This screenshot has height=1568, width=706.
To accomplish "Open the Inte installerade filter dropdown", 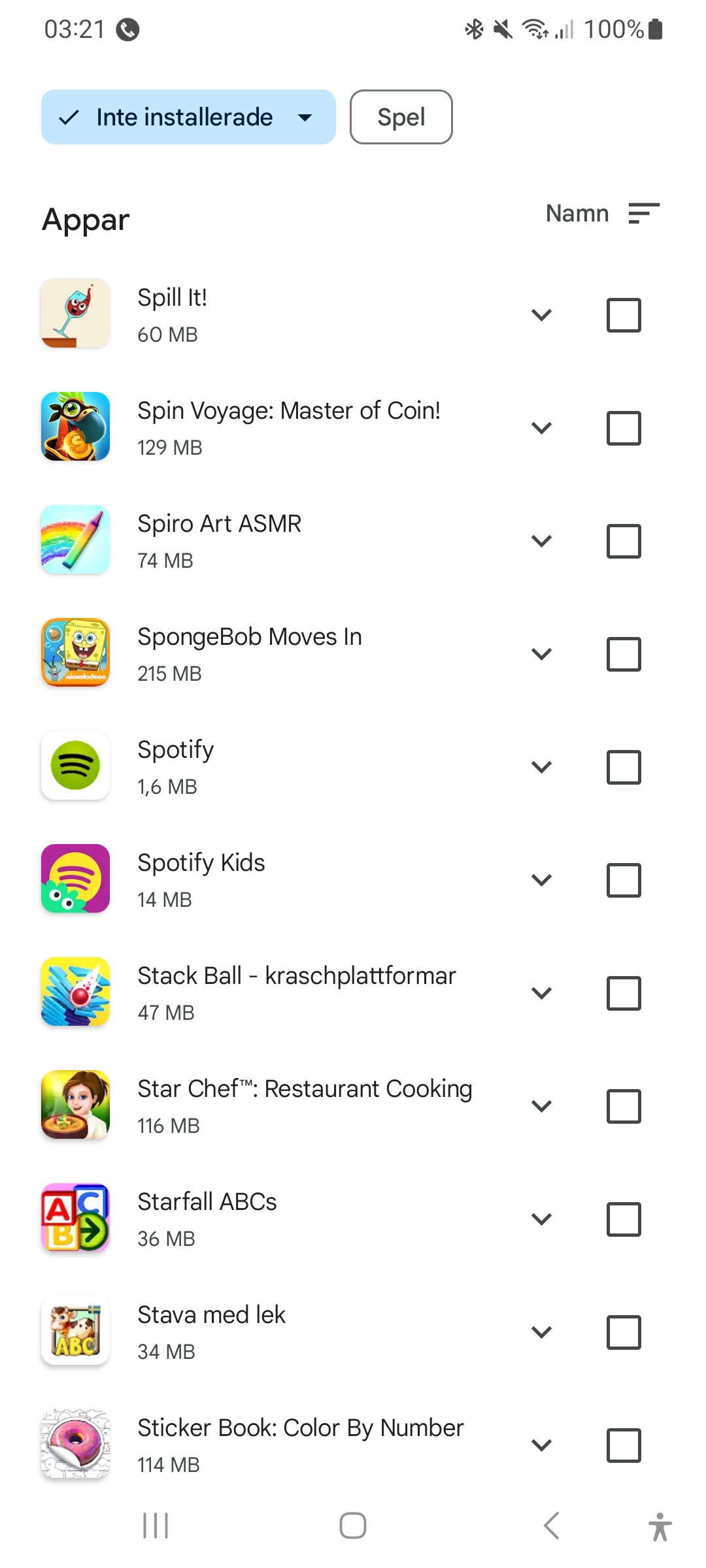I will point(188,118).
